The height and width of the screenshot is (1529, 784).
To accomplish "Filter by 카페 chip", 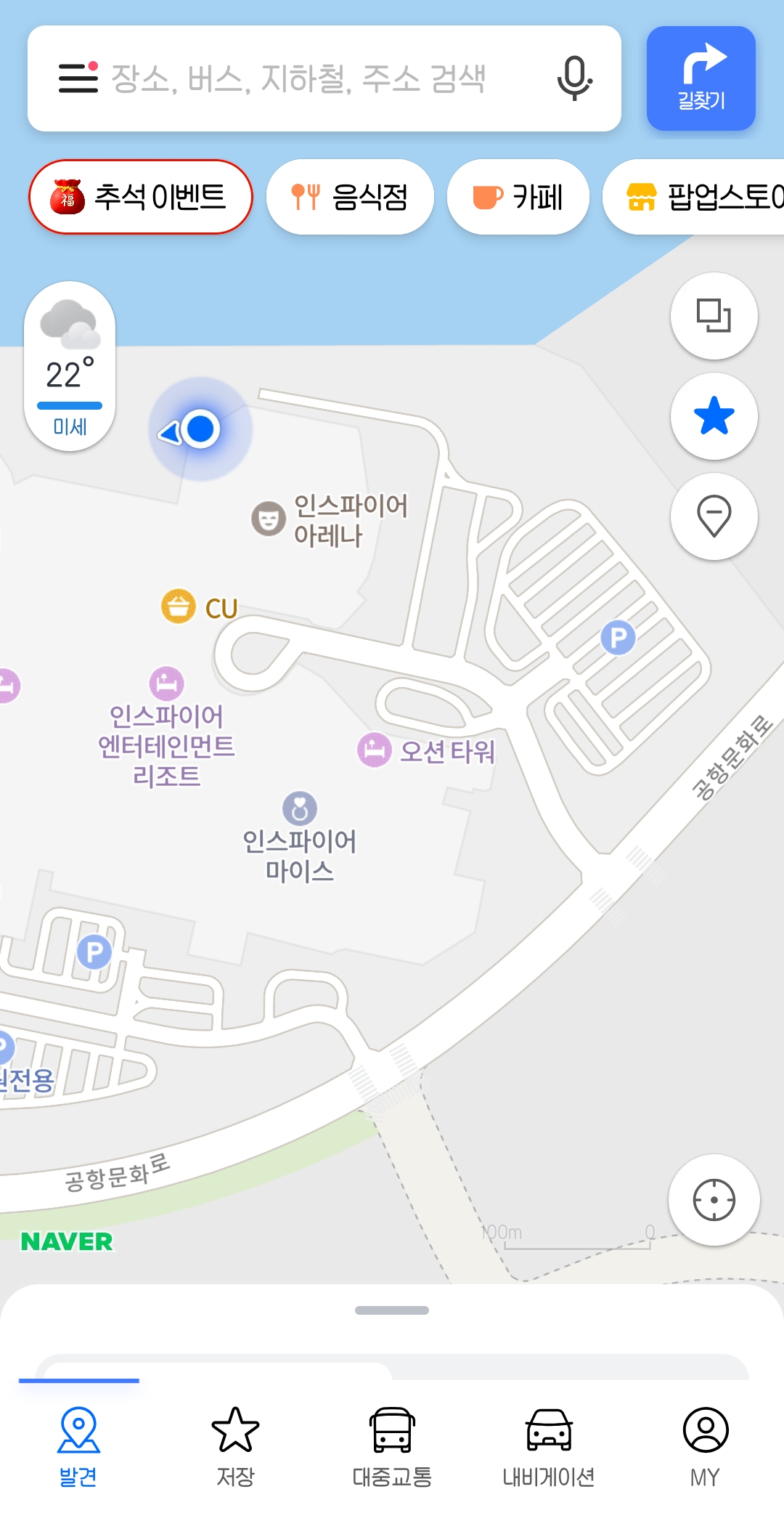I will point(518,197).
